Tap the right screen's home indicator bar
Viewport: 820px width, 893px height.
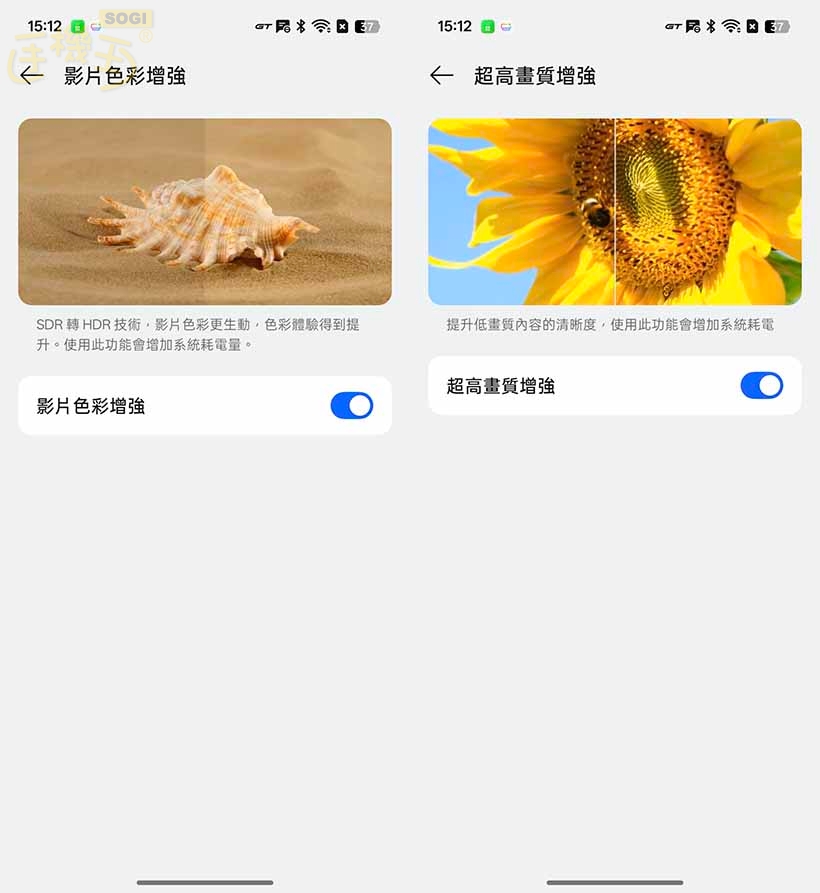click(614, 882)
